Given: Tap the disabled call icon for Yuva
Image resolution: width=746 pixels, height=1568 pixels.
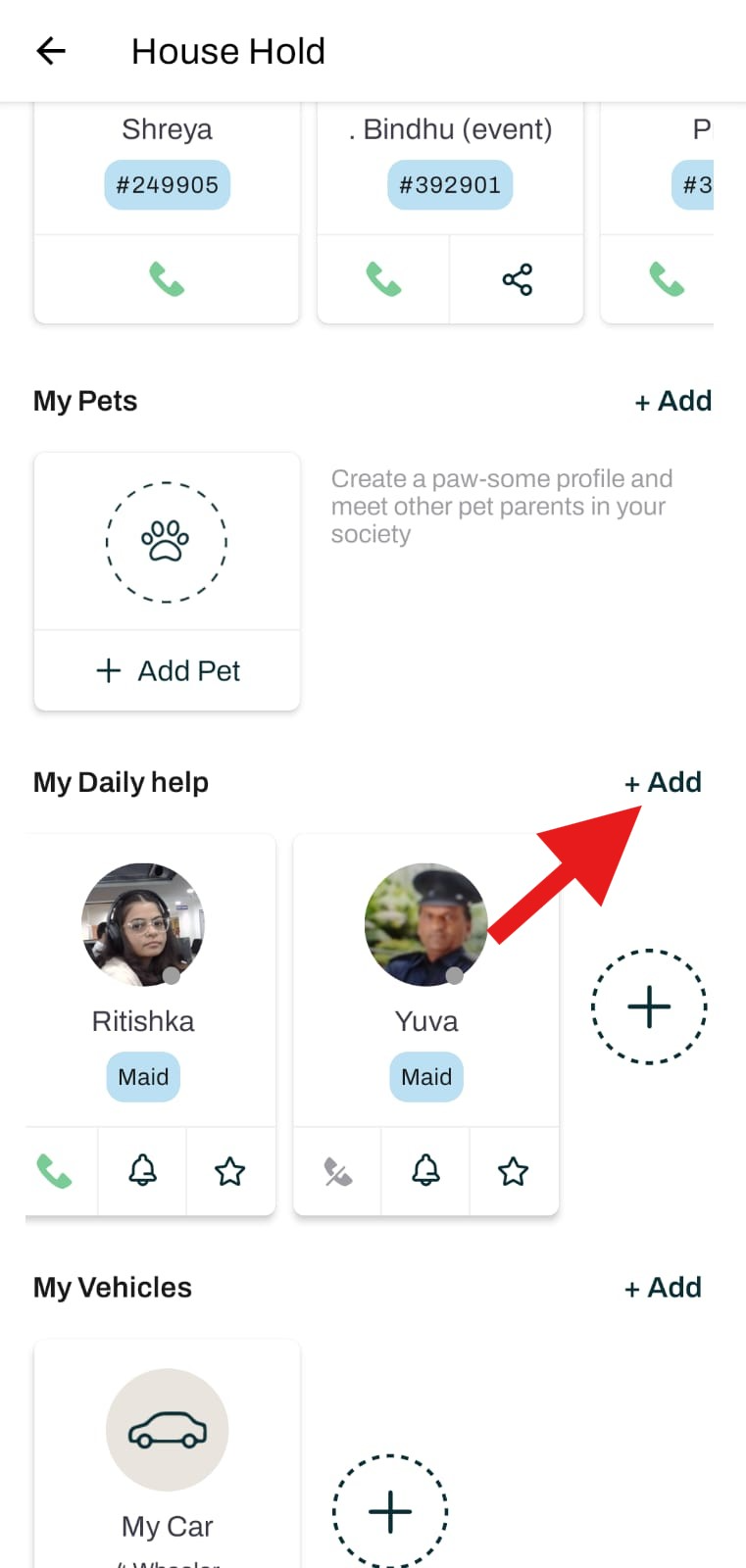Looking at the screenshot, I should [x=338, y=1171].
